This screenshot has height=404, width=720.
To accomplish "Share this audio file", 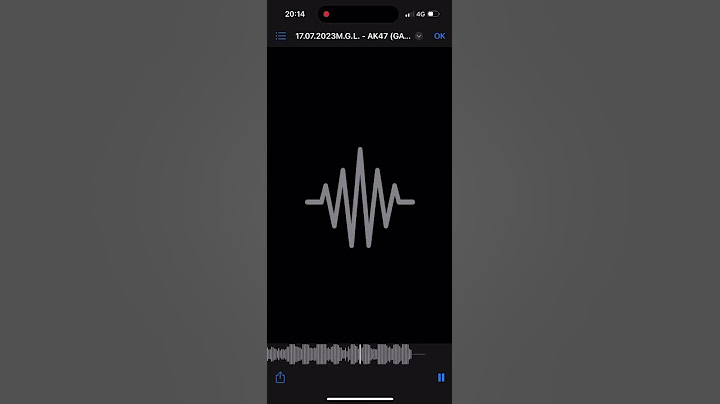I will tap(280, 377).
